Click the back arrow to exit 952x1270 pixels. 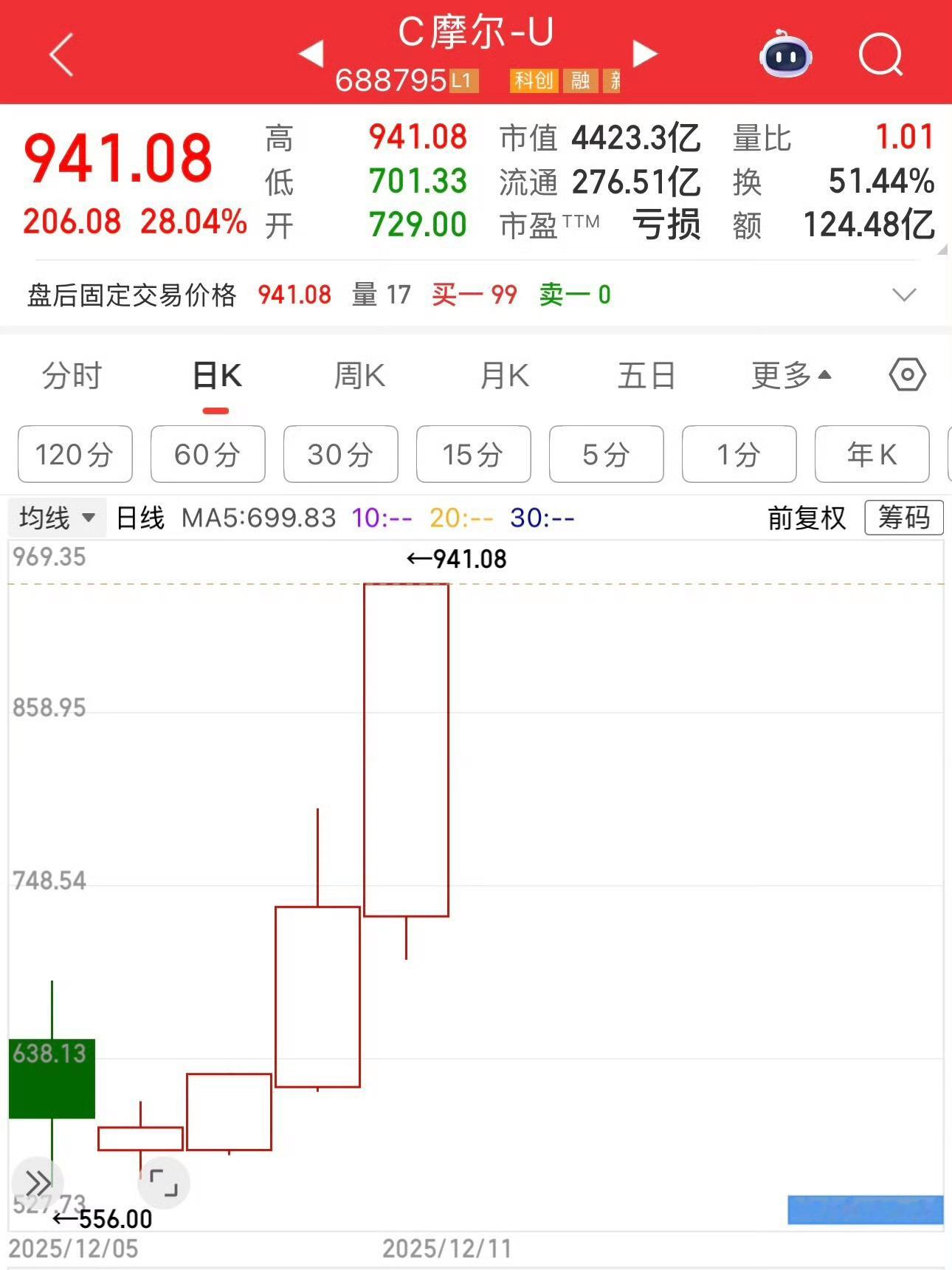coord(62,55)
